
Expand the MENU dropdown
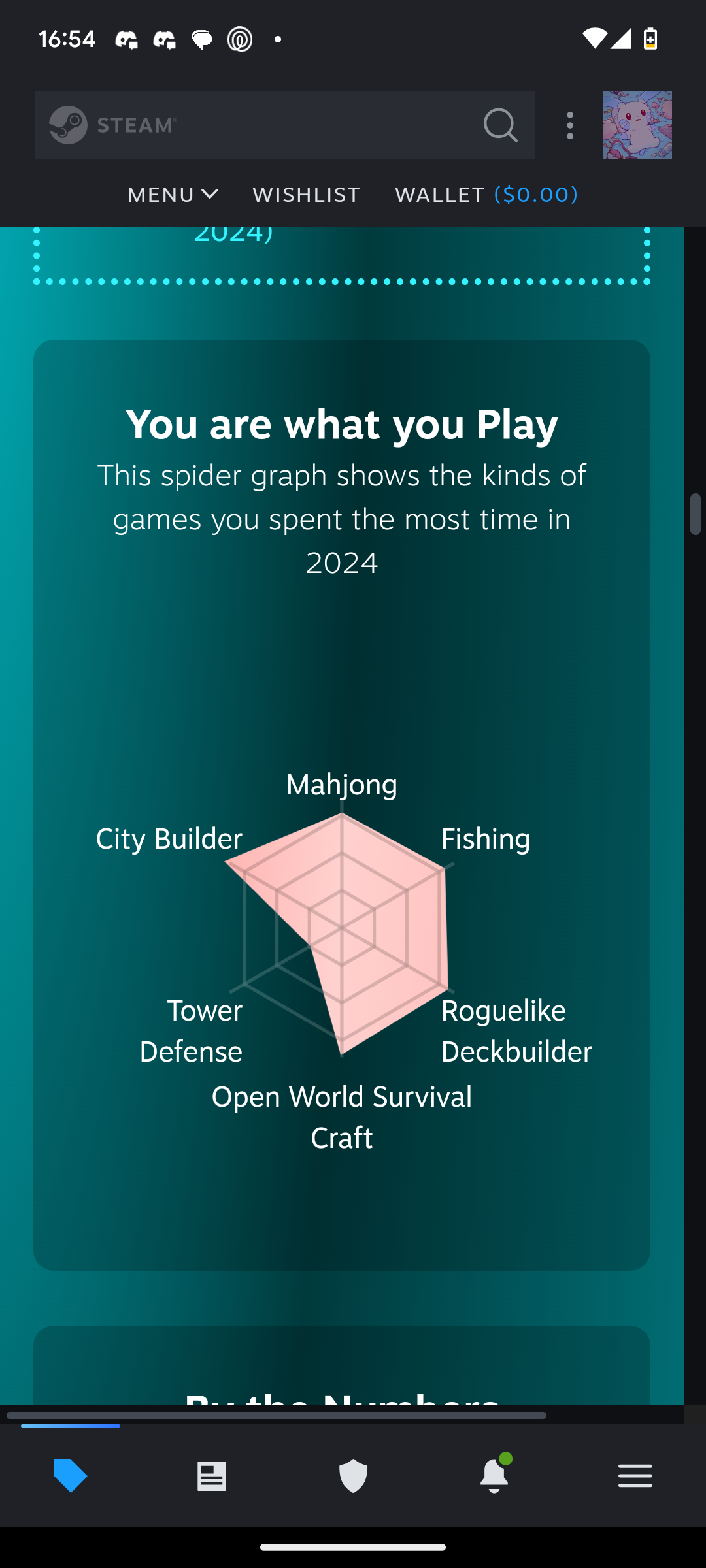tap(173, 194)
